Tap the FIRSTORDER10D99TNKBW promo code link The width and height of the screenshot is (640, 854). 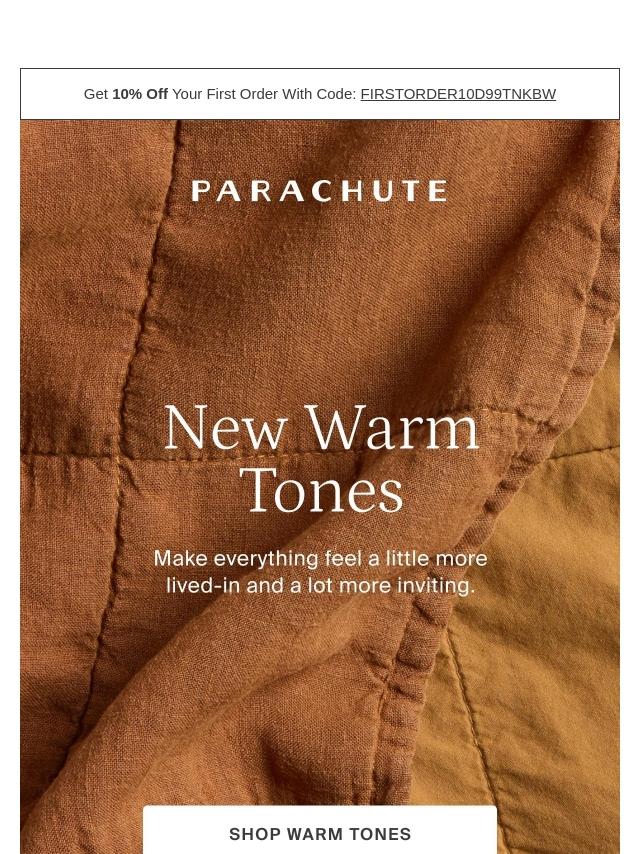pos(458,94)
